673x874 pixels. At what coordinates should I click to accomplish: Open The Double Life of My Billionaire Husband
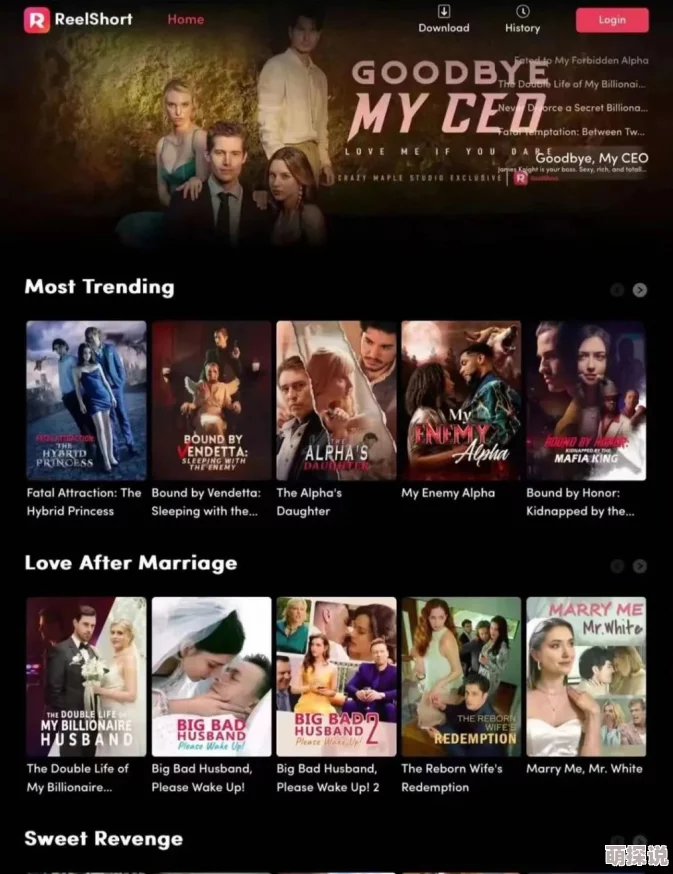86,676
